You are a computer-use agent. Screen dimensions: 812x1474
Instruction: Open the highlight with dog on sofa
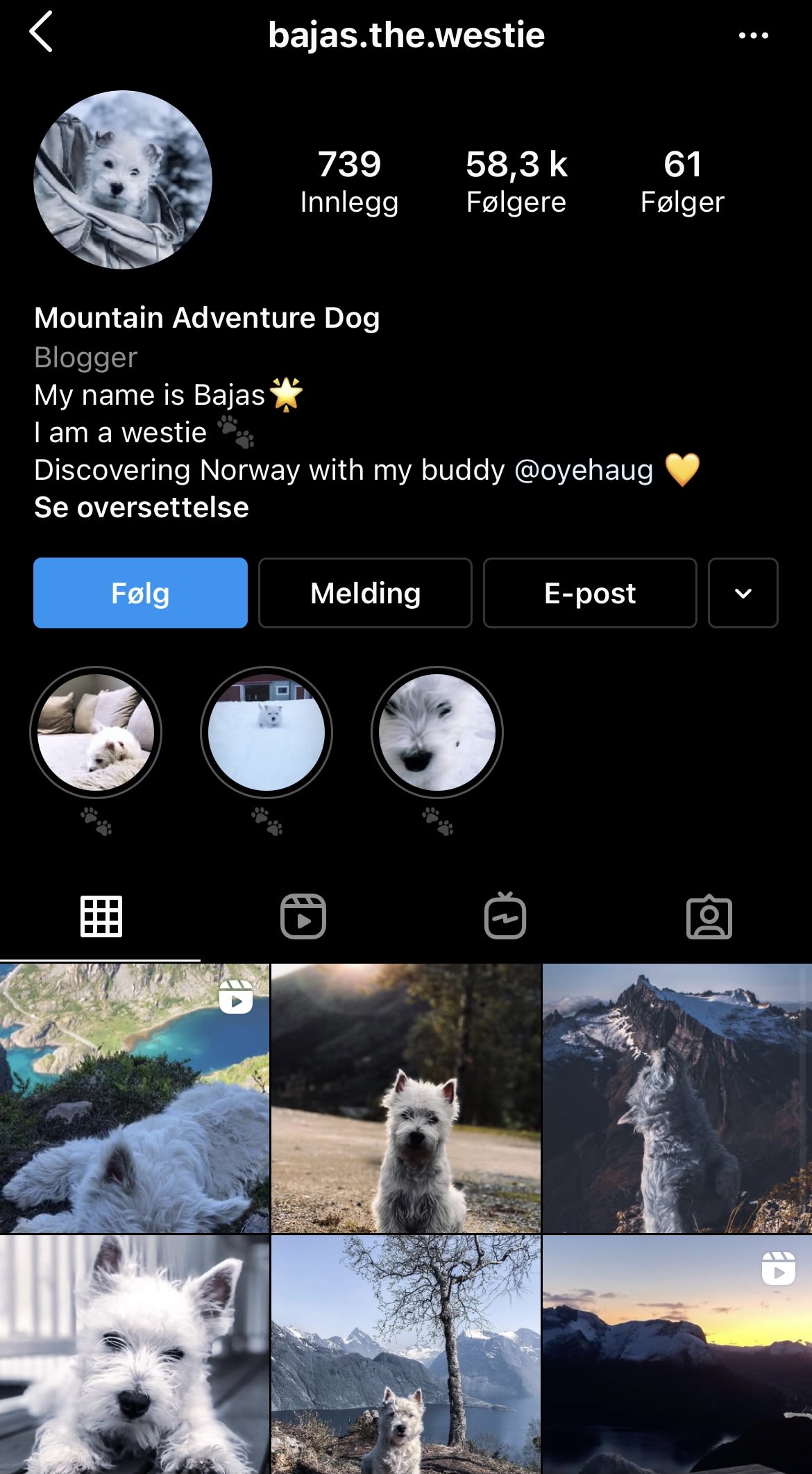96,732
